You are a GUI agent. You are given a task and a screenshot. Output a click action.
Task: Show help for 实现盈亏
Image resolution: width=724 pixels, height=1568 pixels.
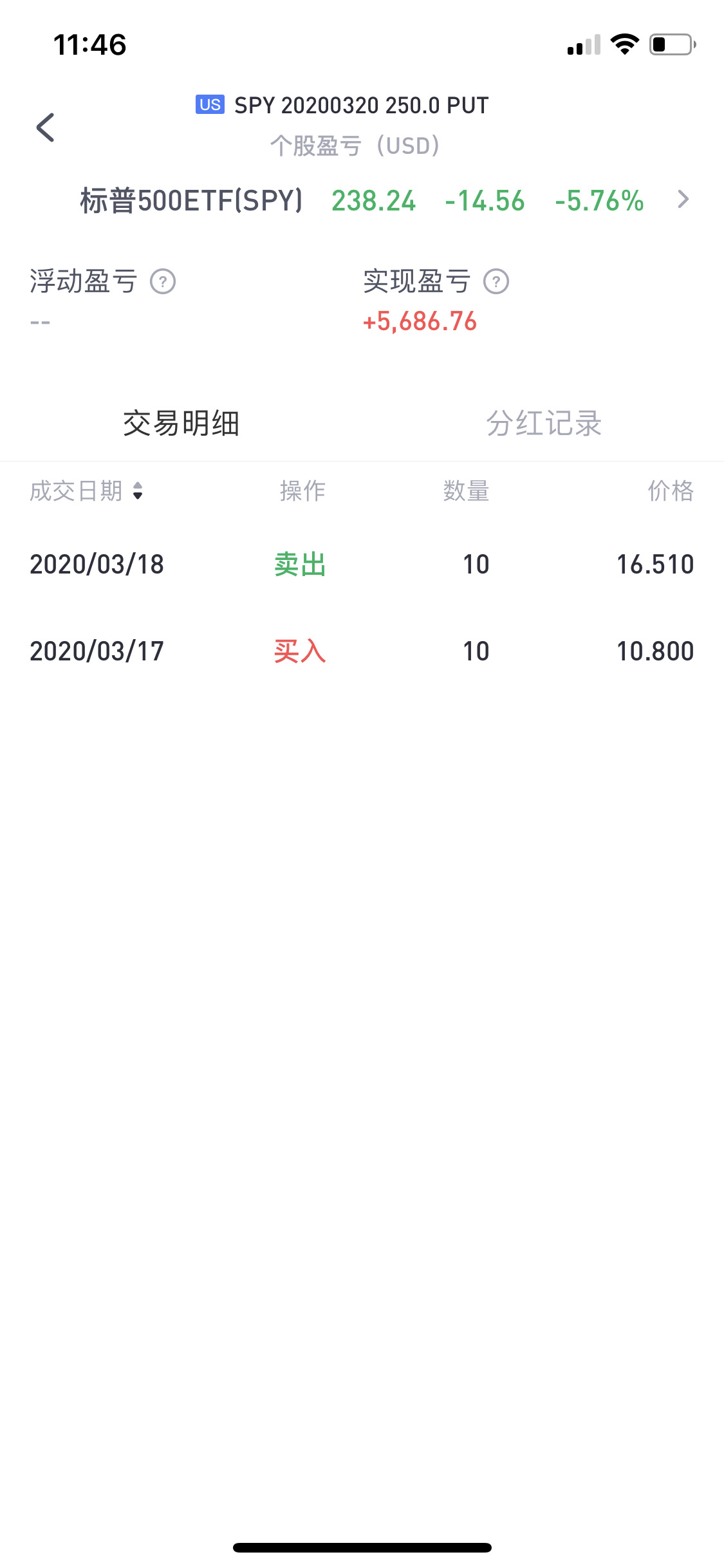(x=496, y=281)
